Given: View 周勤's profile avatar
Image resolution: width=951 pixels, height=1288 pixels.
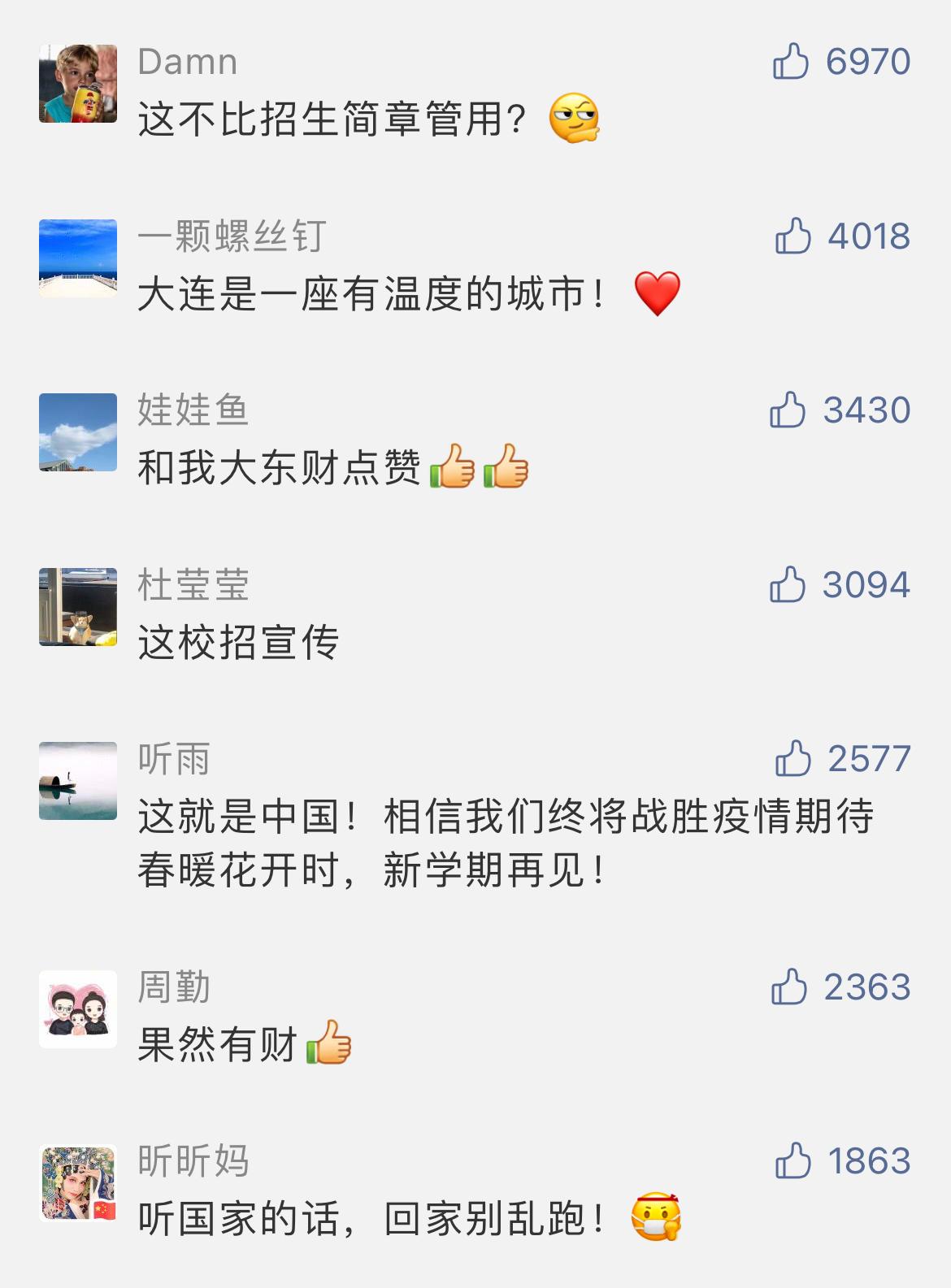Looking at the screenshot, I should [x=78, y=1009].
